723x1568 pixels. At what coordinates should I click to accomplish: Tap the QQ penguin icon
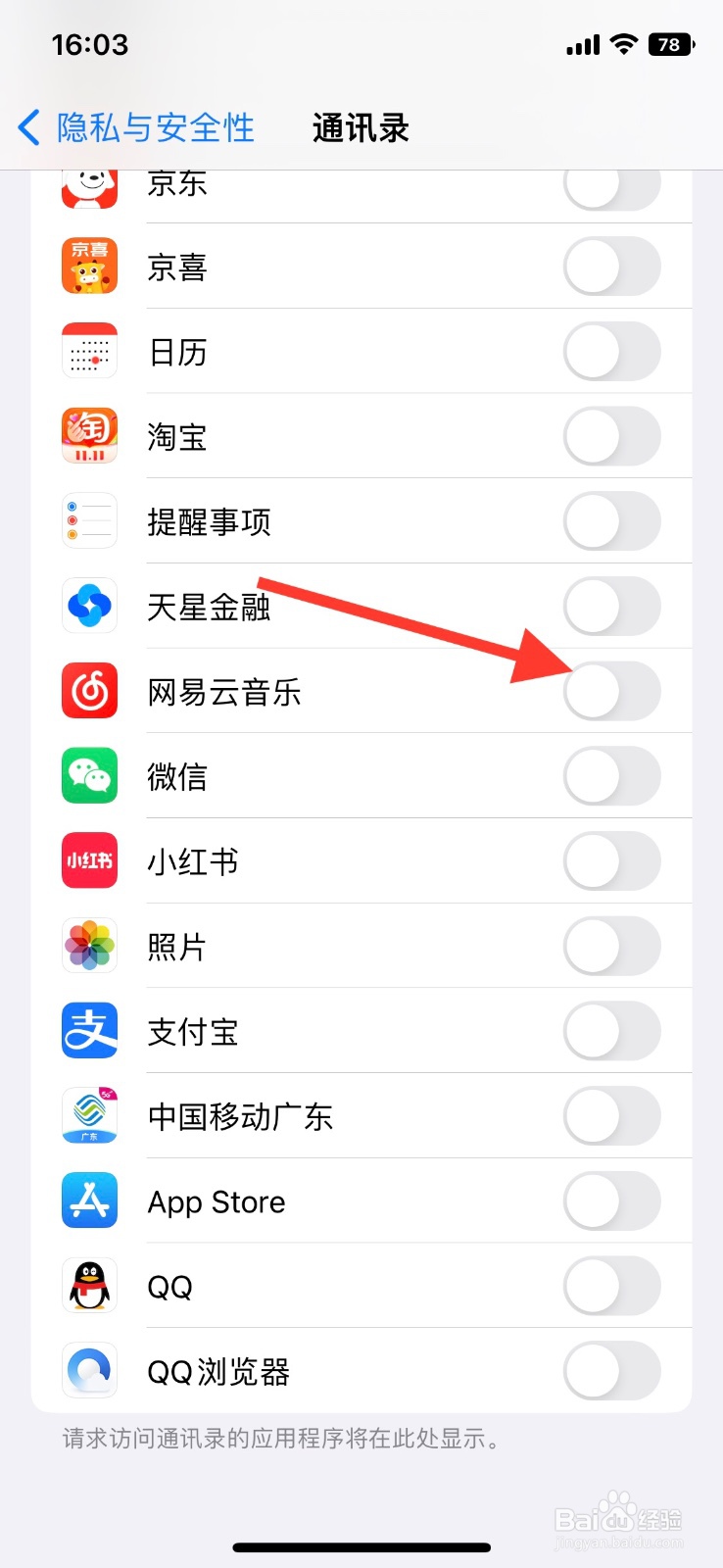[x=88, y=1286]
